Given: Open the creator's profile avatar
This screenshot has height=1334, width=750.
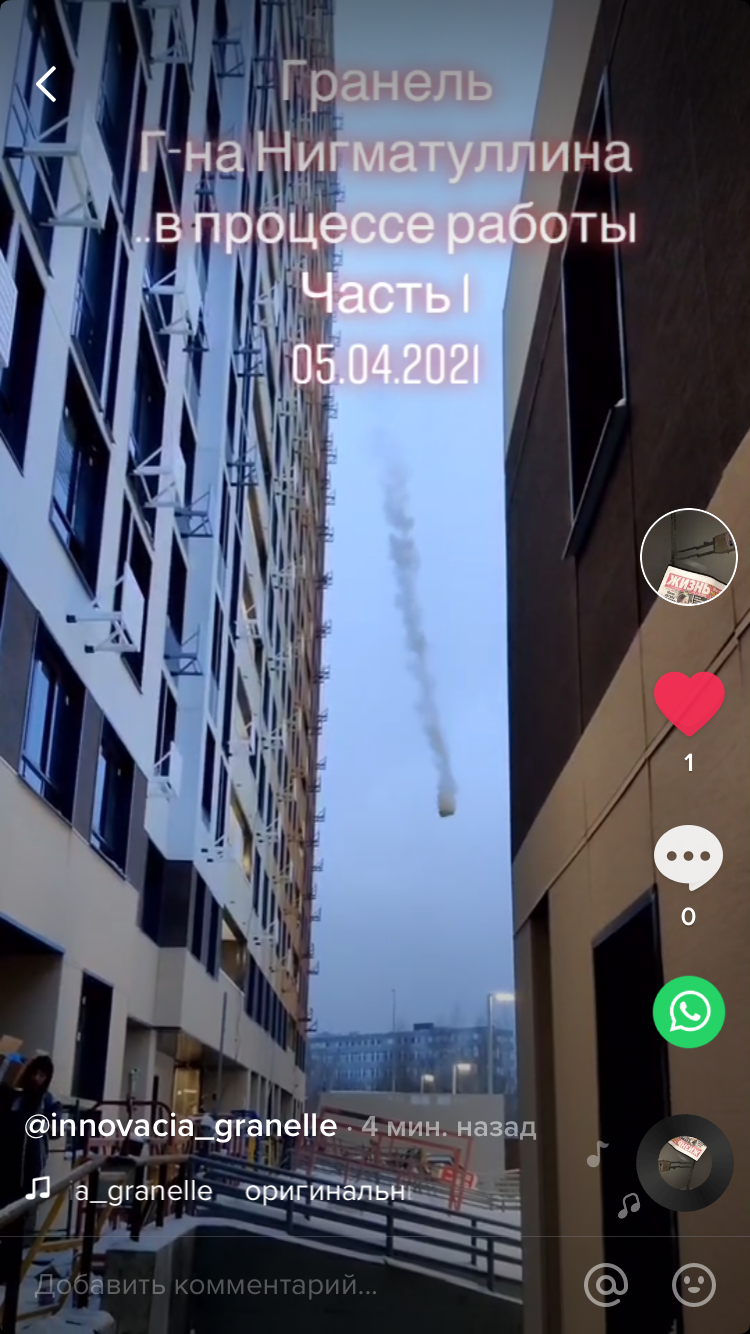Looking at the screenshot, I should [688, 557].
